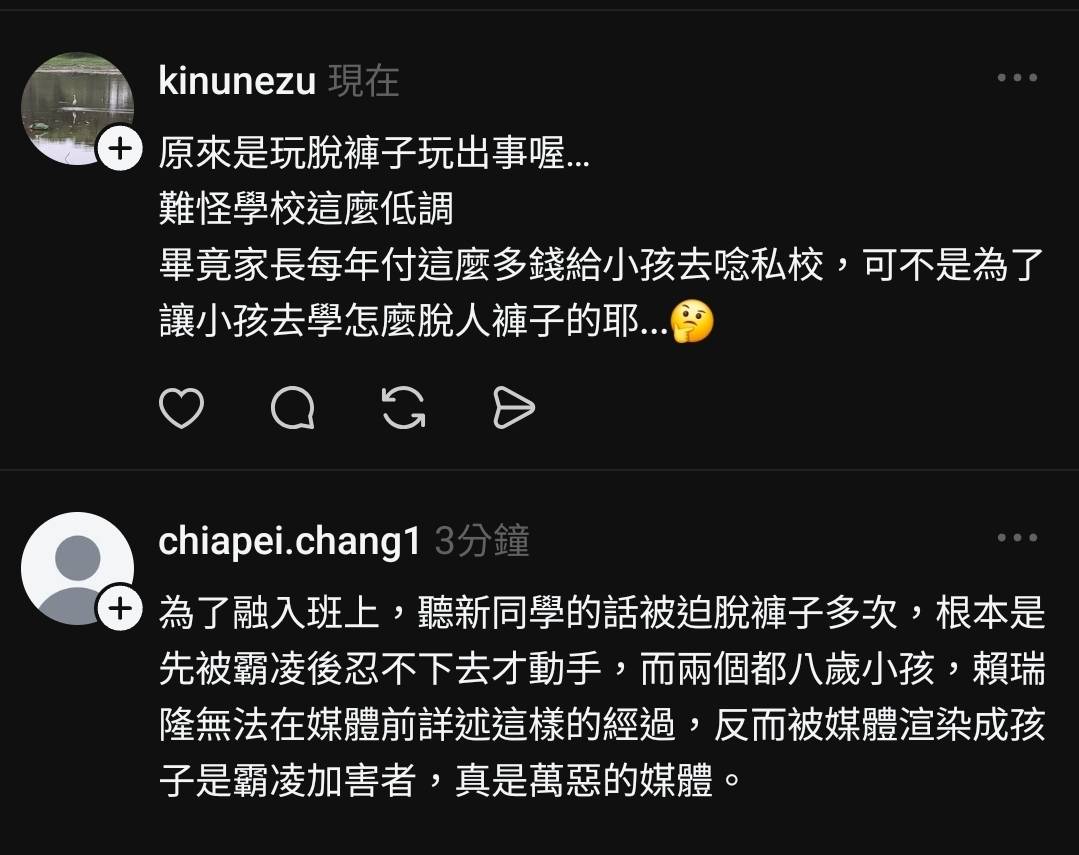This screenshot has width=1079, height=855.
Task: View kinunezu's profile picture
Action: coord(72,103)
